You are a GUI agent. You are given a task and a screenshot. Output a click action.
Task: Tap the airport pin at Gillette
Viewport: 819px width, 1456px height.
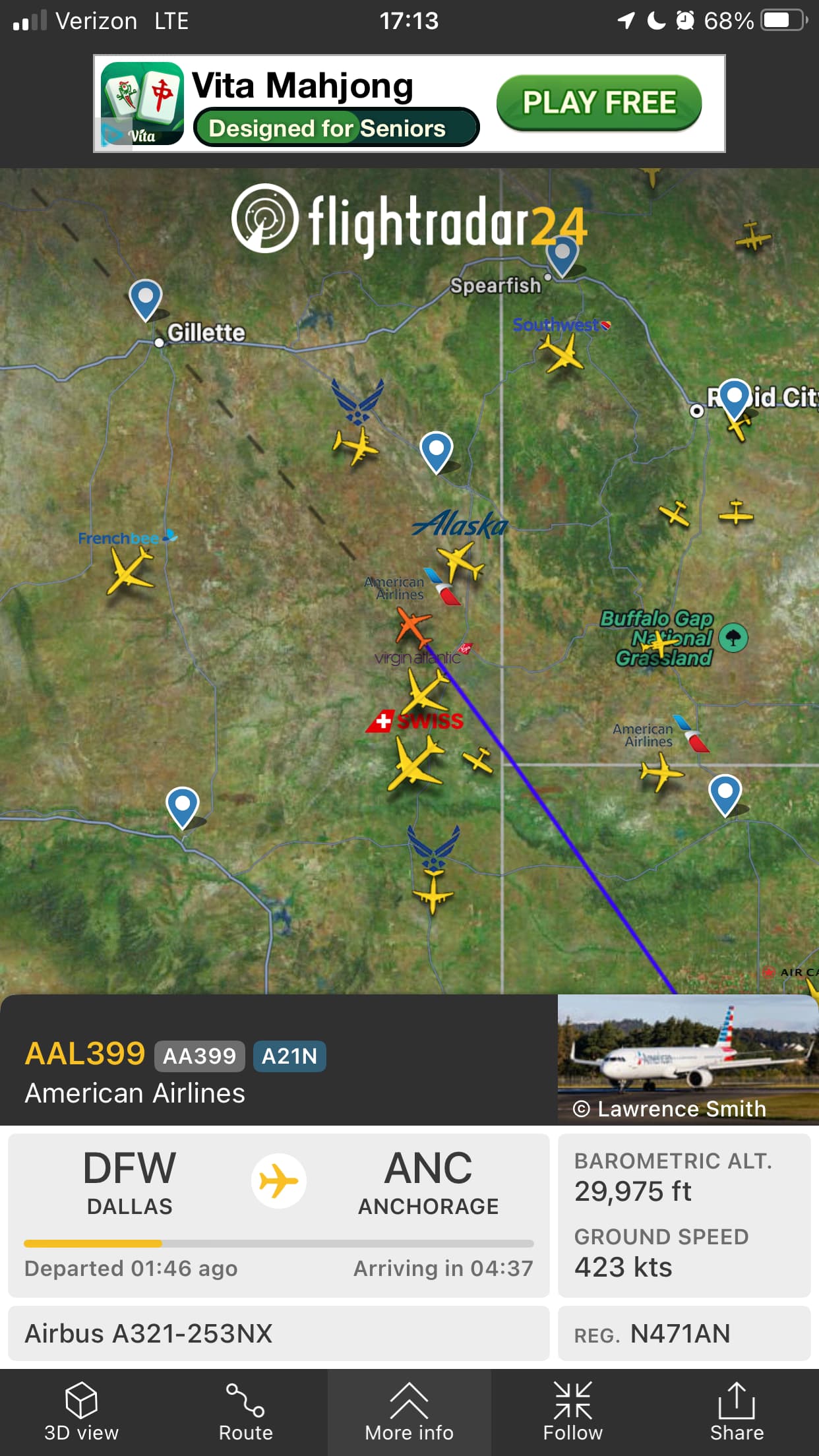[x=146, y=298]
